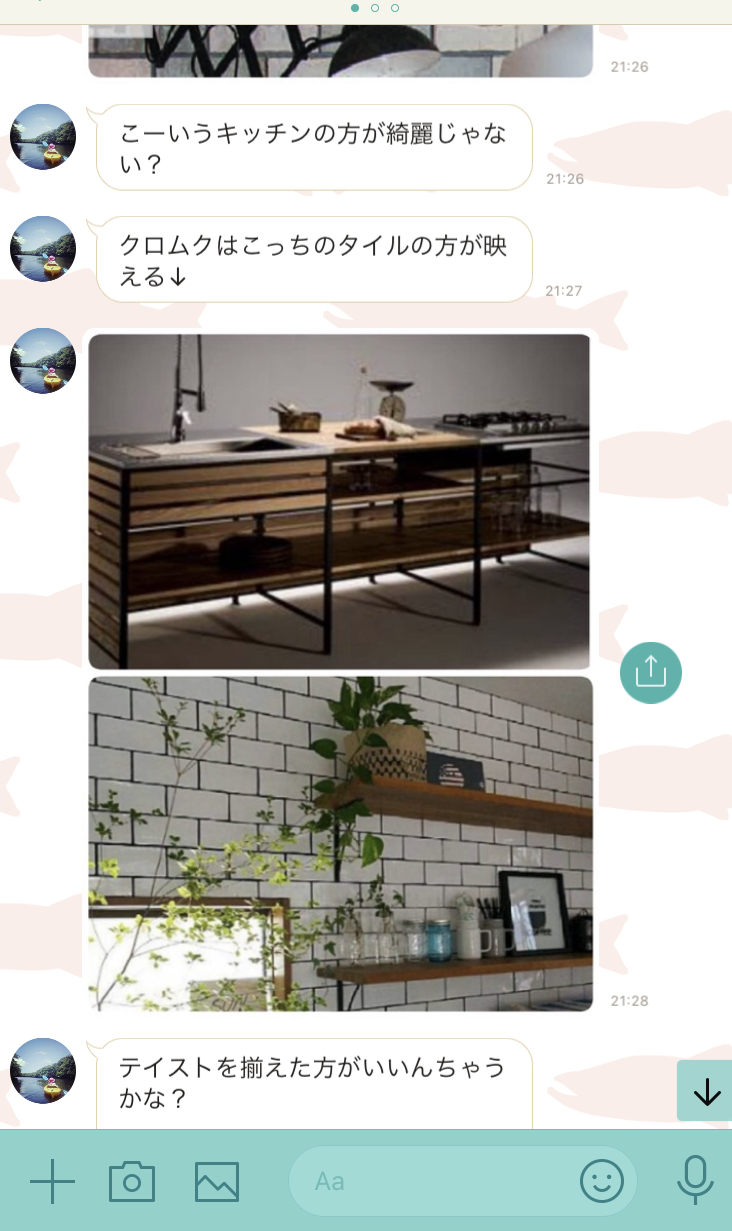Open the camera to take a photo
Screen dimensions: 732x1231
[132, 1182]
